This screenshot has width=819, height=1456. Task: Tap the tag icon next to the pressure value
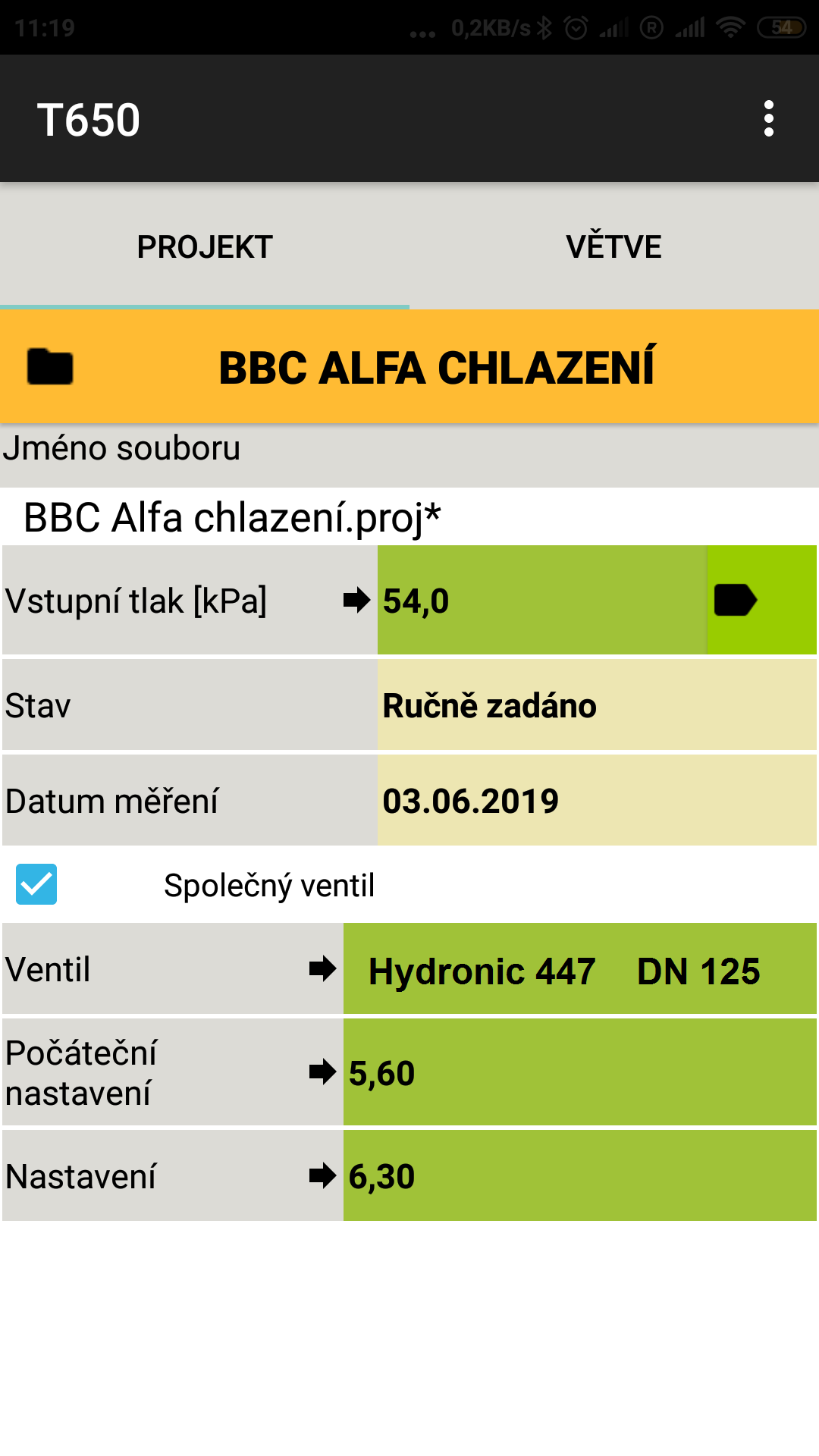(x=761, y=600)
